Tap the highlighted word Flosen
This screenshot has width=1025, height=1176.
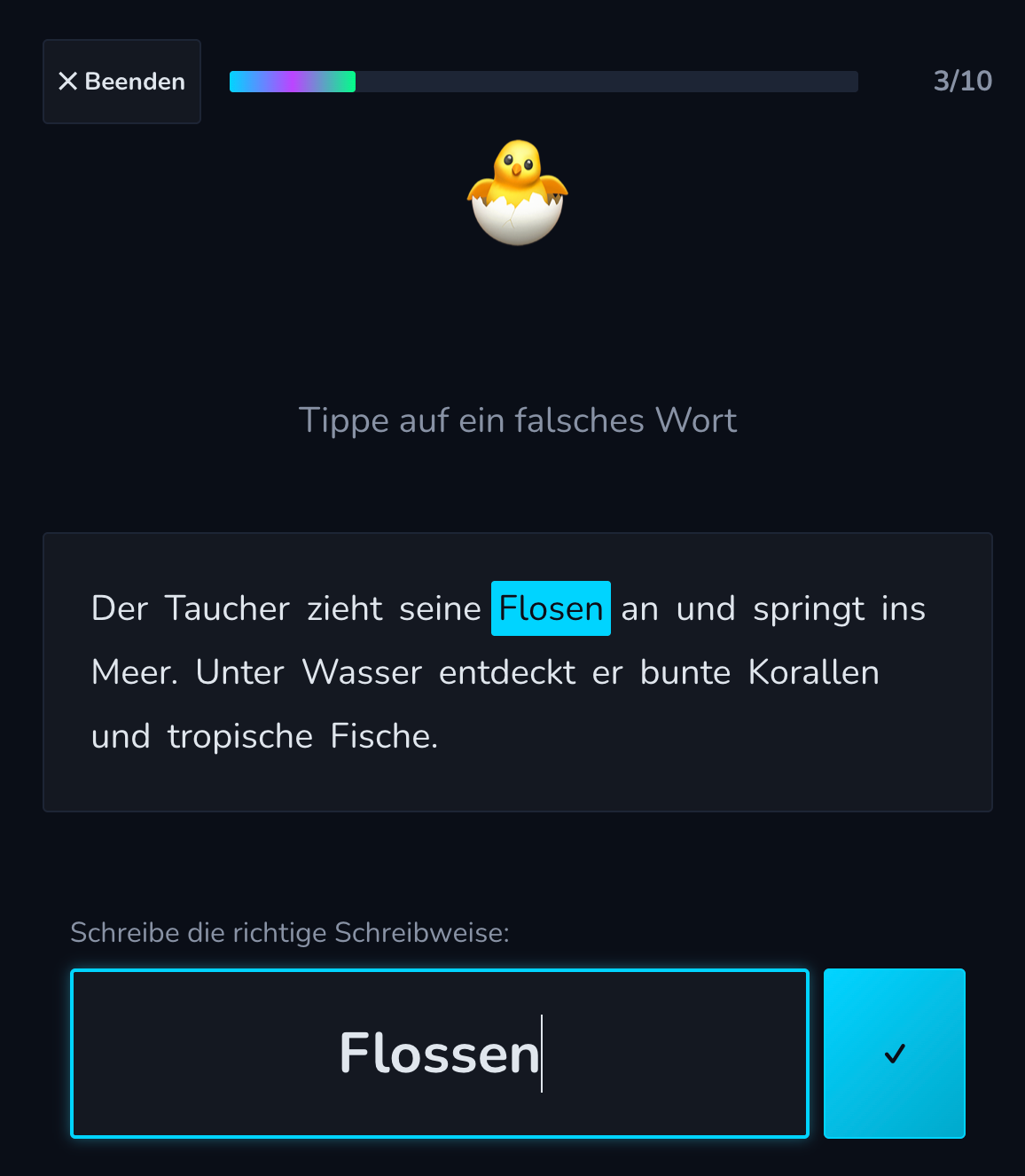[551, 609]
